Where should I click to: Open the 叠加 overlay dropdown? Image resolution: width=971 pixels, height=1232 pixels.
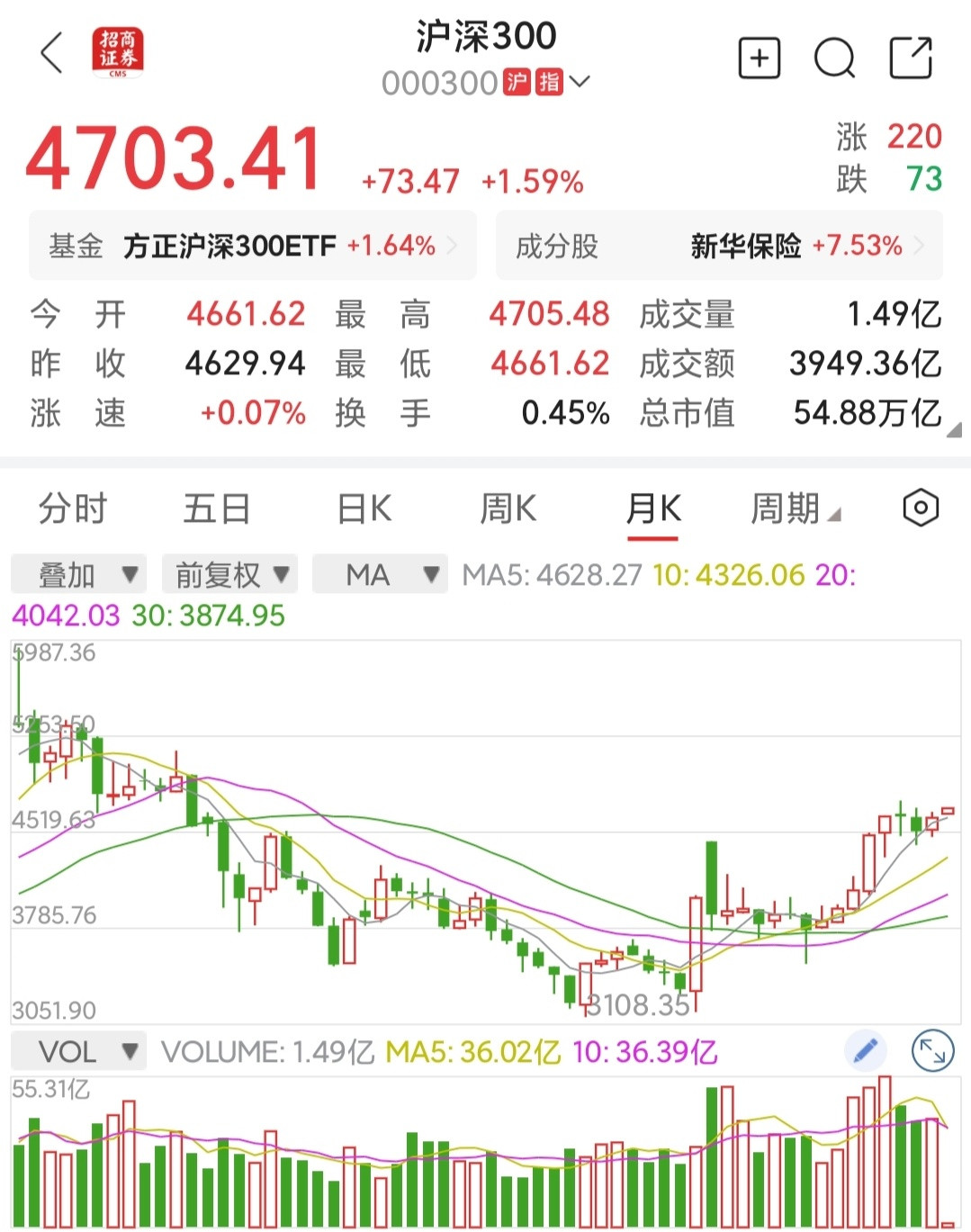click(78, 573)
